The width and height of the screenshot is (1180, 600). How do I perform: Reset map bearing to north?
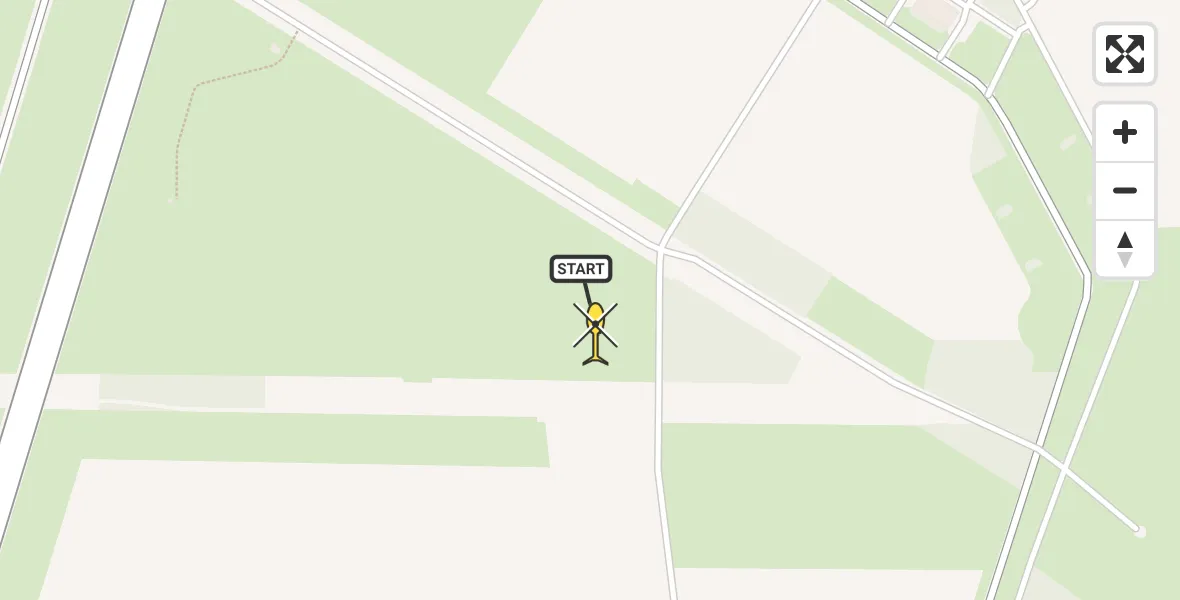(1125, 249)
